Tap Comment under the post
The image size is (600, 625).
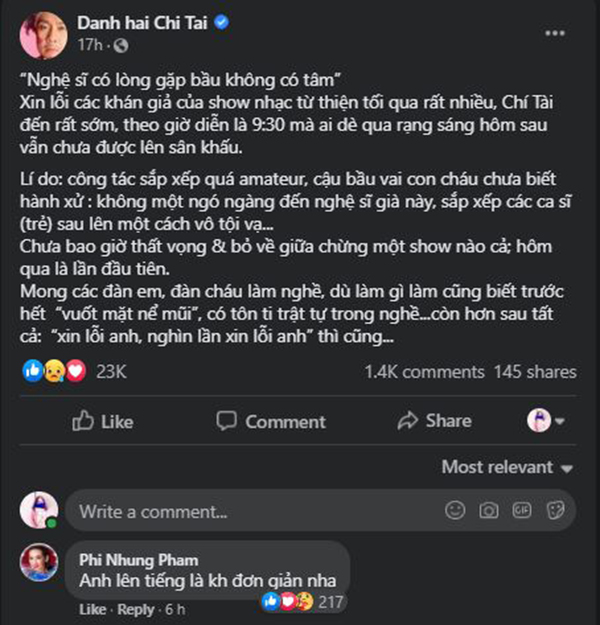pos(271,421)
